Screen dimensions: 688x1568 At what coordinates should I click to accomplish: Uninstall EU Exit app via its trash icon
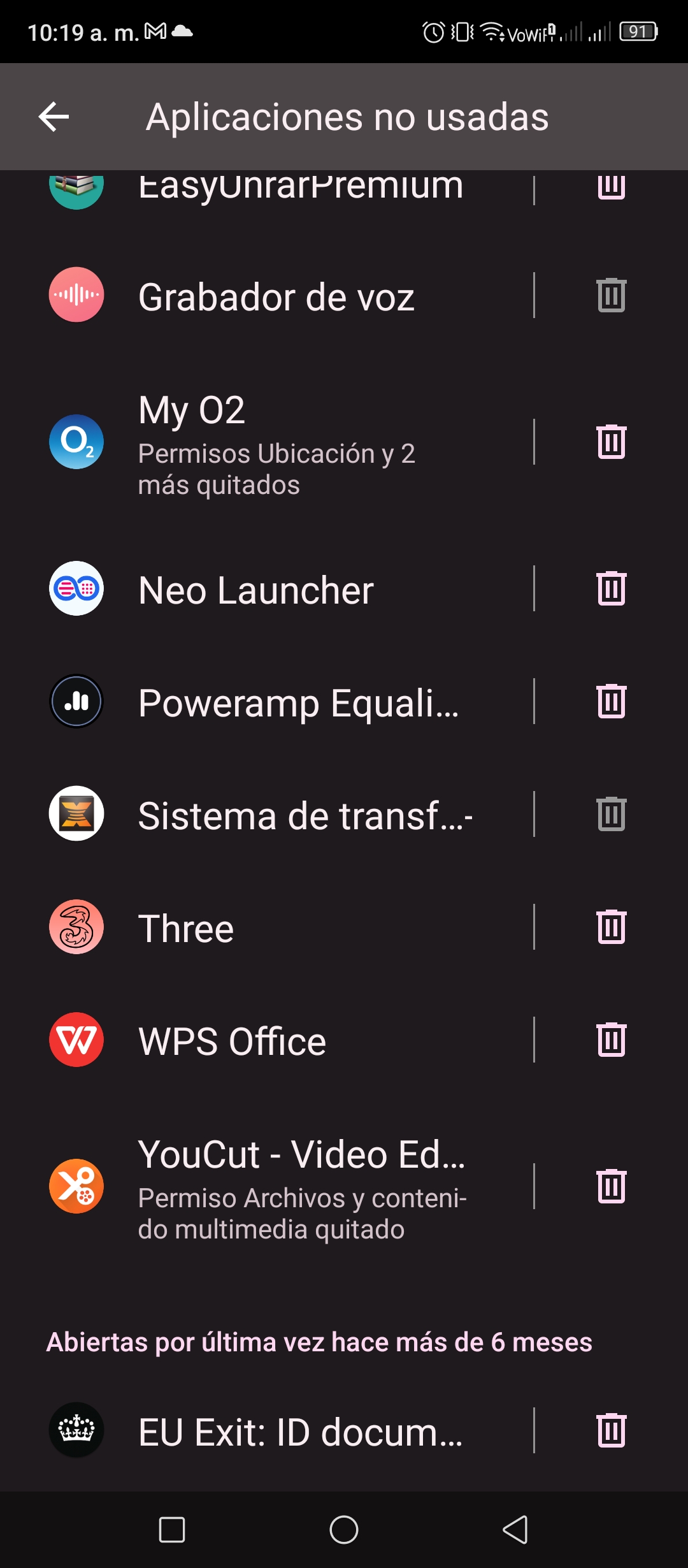pos(612,1431)
